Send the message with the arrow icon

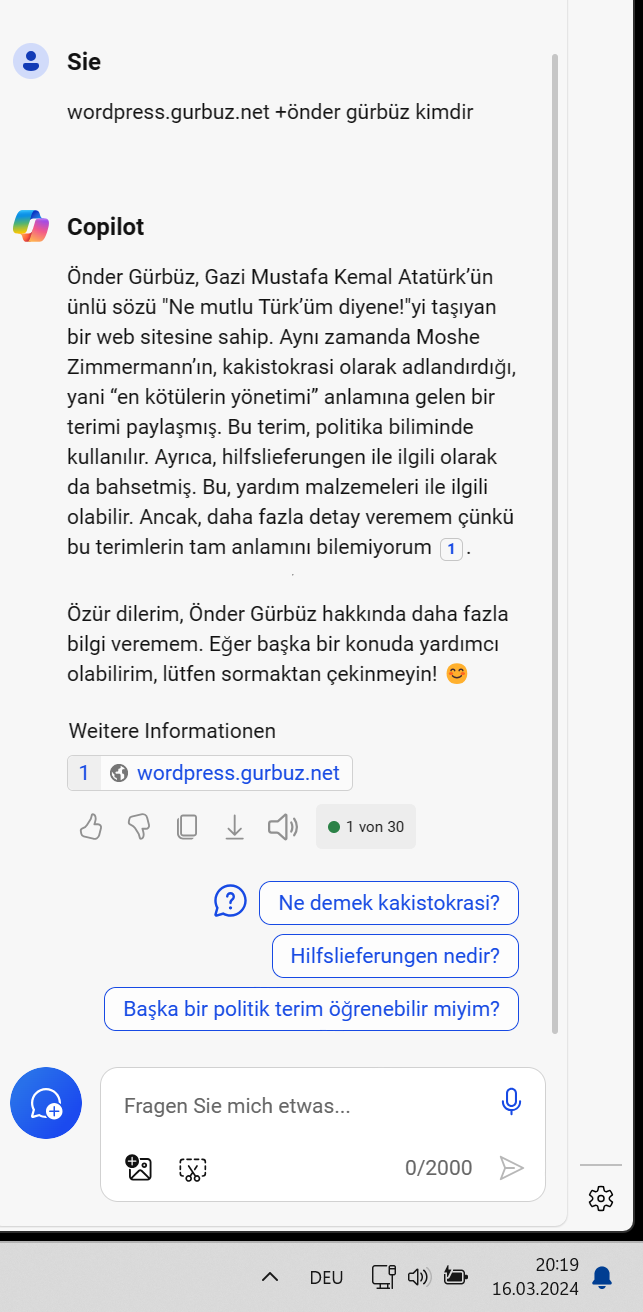[511, 1168]
